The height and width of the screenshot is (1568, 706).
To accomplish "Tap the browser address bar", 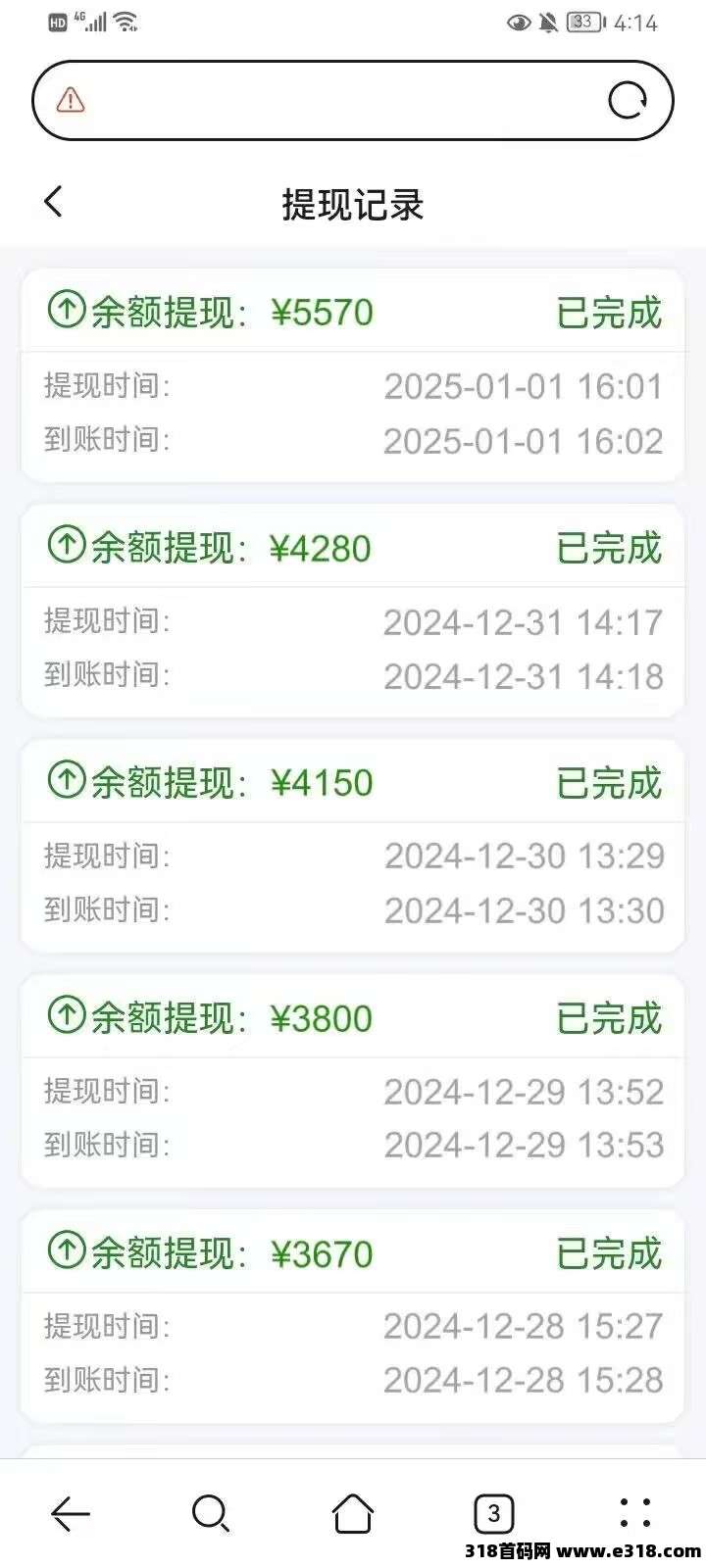I will [x=353, y=100].
